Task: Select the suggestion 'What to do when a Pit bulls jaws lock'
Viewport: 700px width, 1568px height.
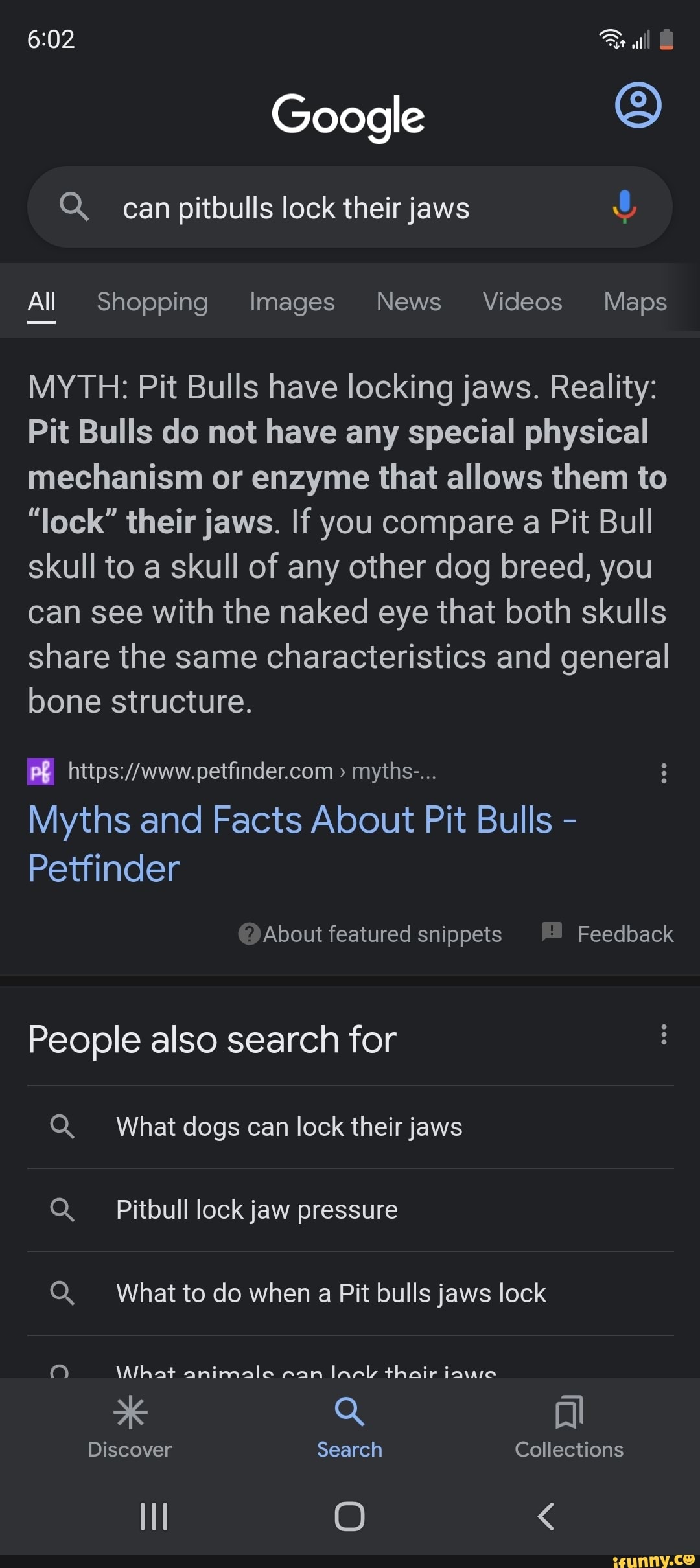Action: (331, 1293)
